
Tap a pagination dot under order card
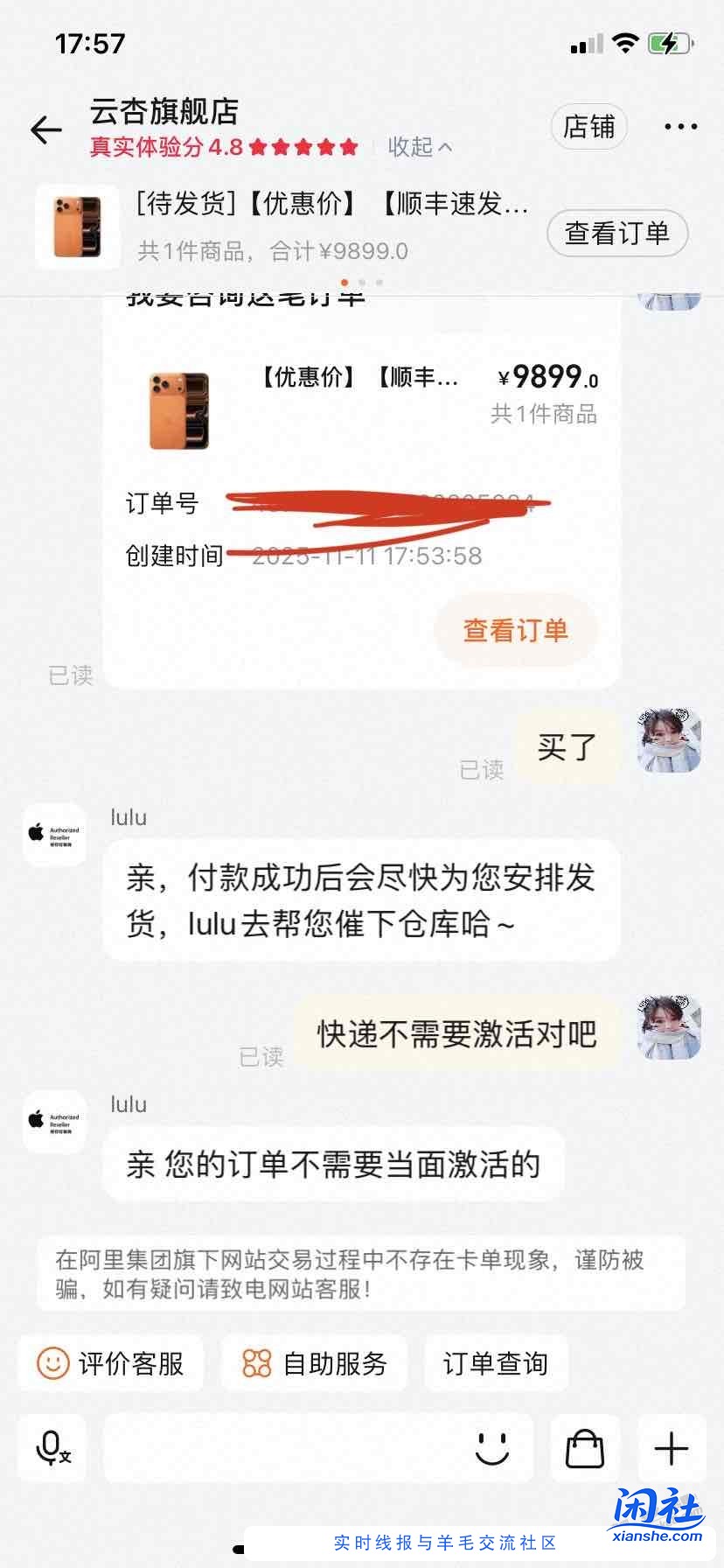coord(345,283)
